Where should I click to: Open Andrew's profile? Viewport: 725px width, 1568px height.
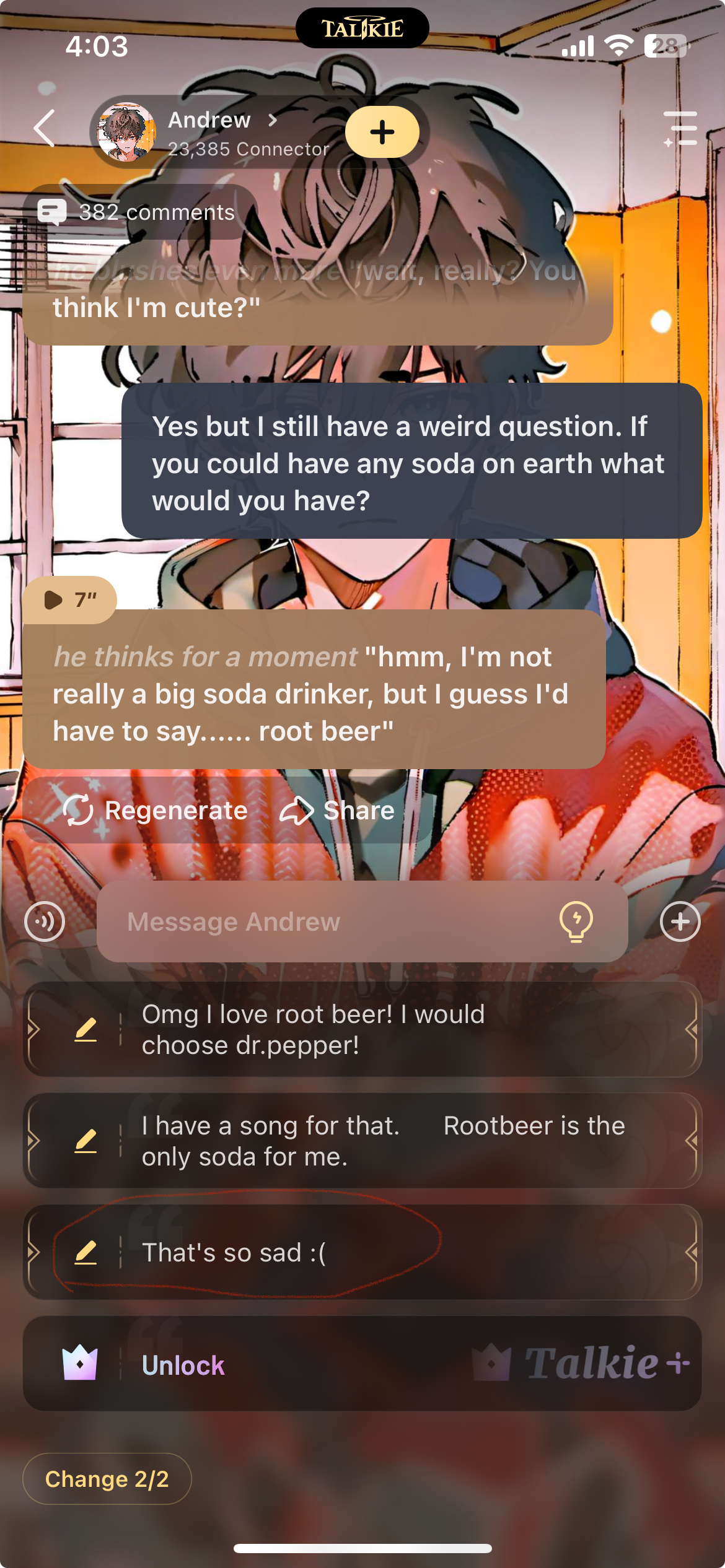pyautogui.click(x=211, y=131)
